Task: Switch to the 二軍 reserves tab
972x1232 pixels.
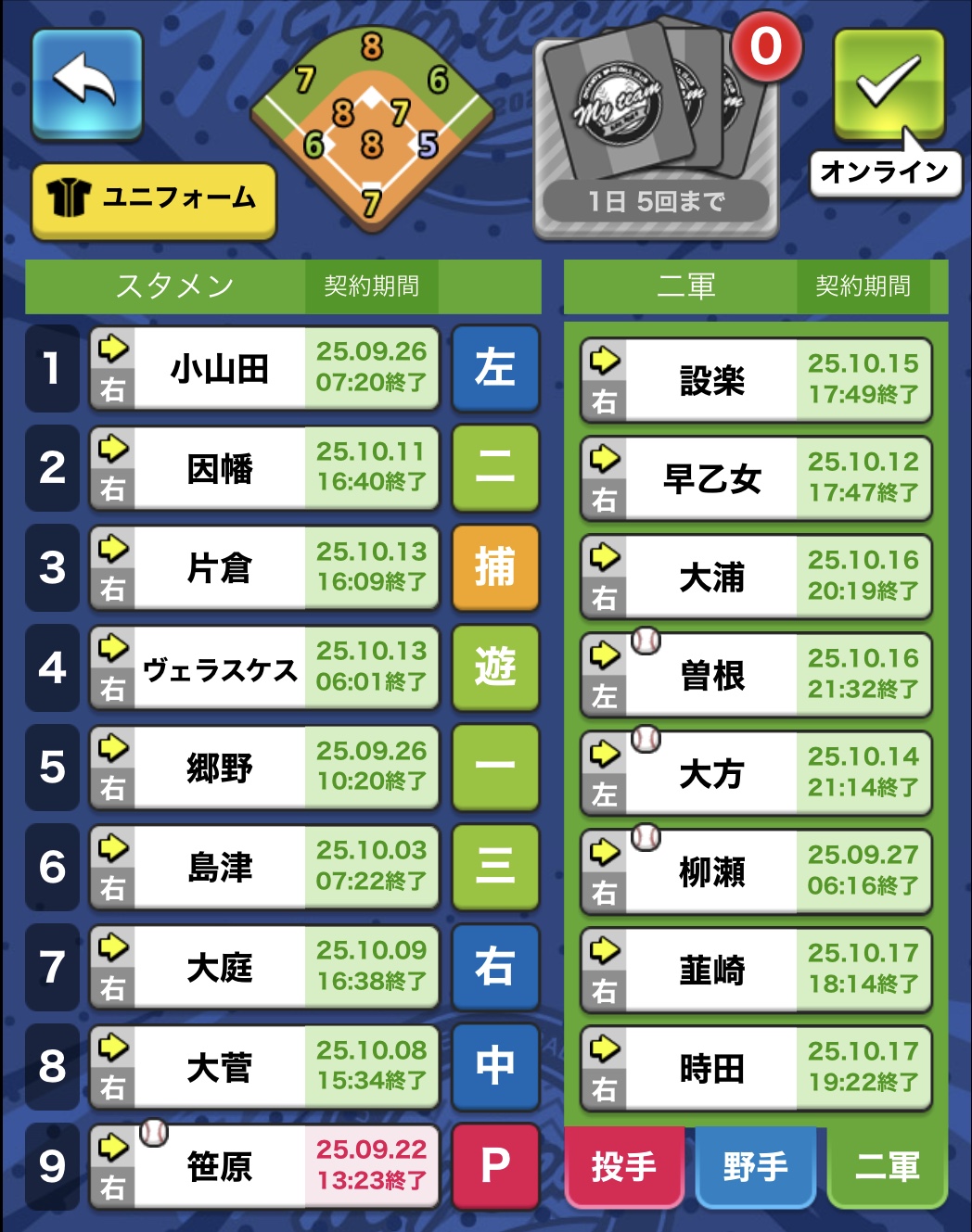Action: [887, 1166]
